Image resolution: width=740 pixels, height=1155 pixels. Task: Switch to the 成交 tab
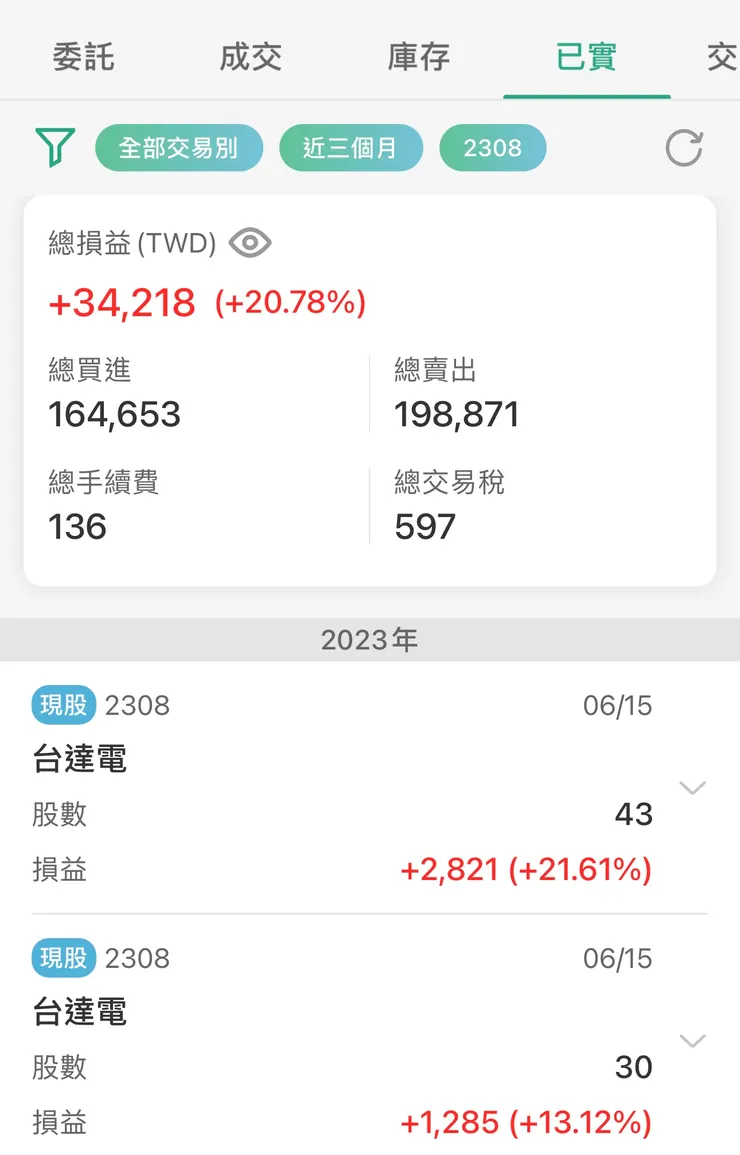(250, 57)
